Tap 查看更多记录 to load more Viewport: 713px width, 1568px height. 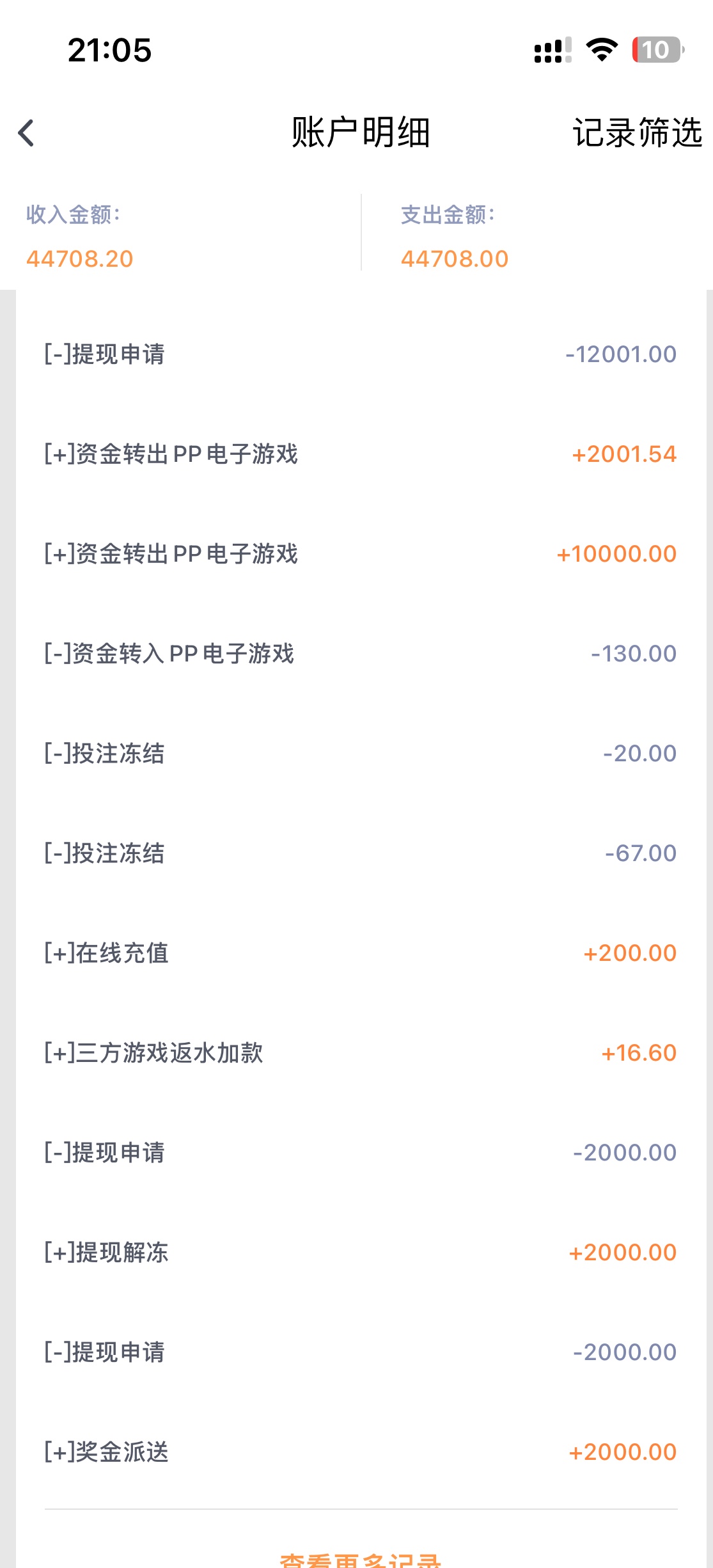[x=360, y=1560]
